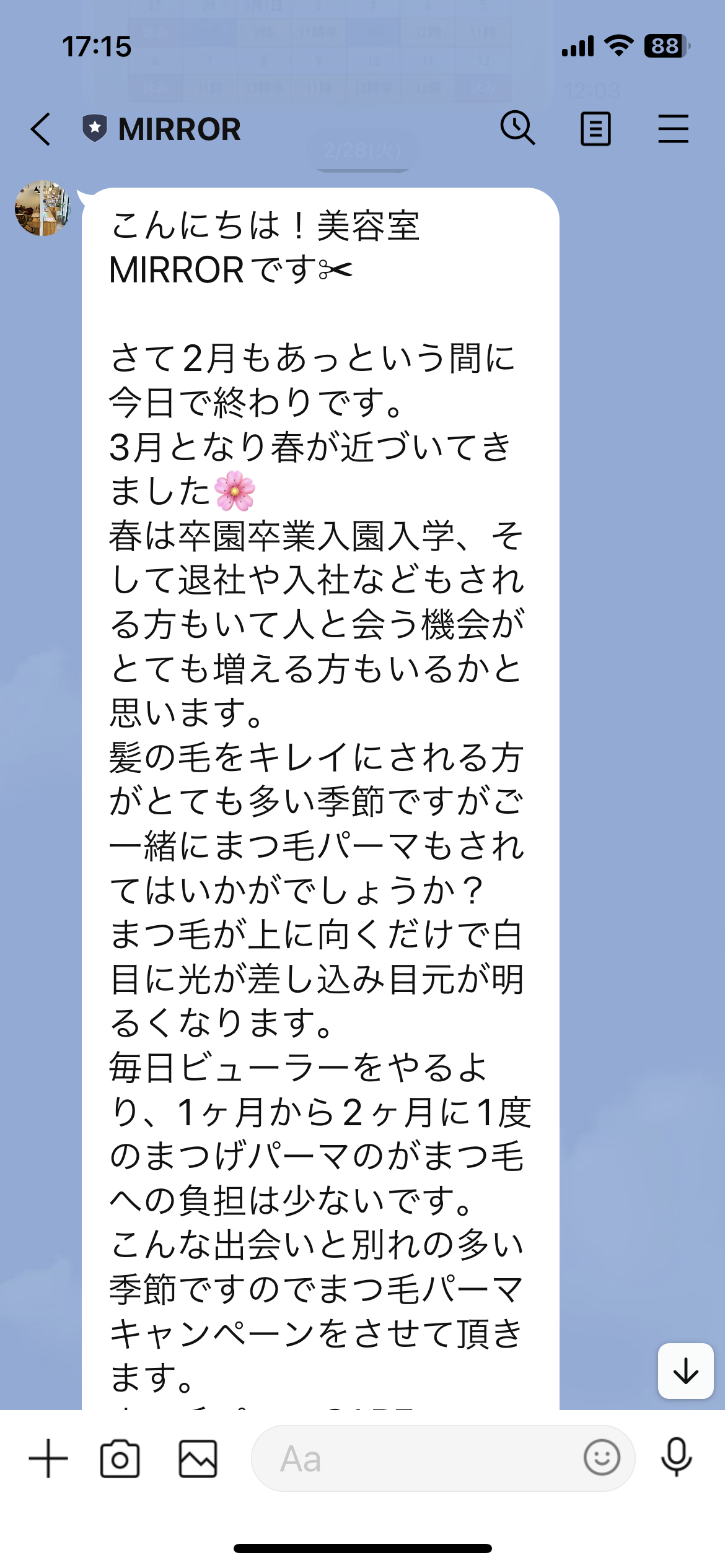Jump to the latest message with the down arrow

pyautogui.click(x=685, y=1370)
